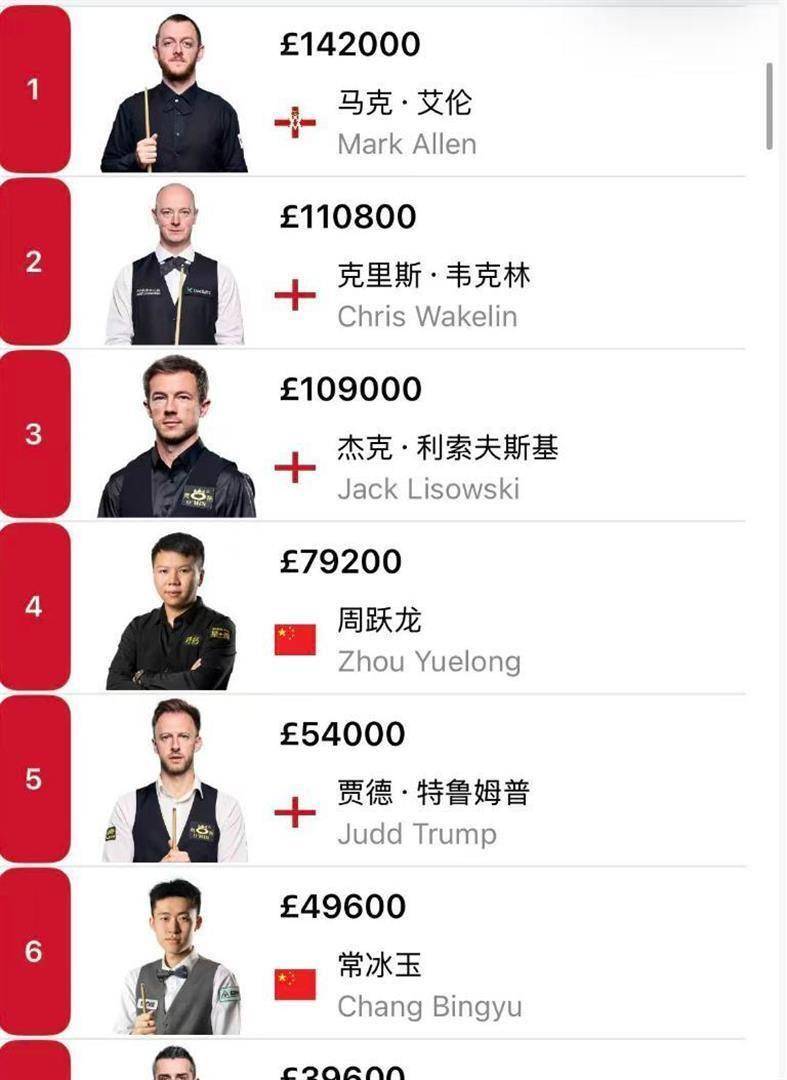Viewport: 787px width, 1080px height.
Task: Open Mark Allen's player row
Action: [406, 143]
